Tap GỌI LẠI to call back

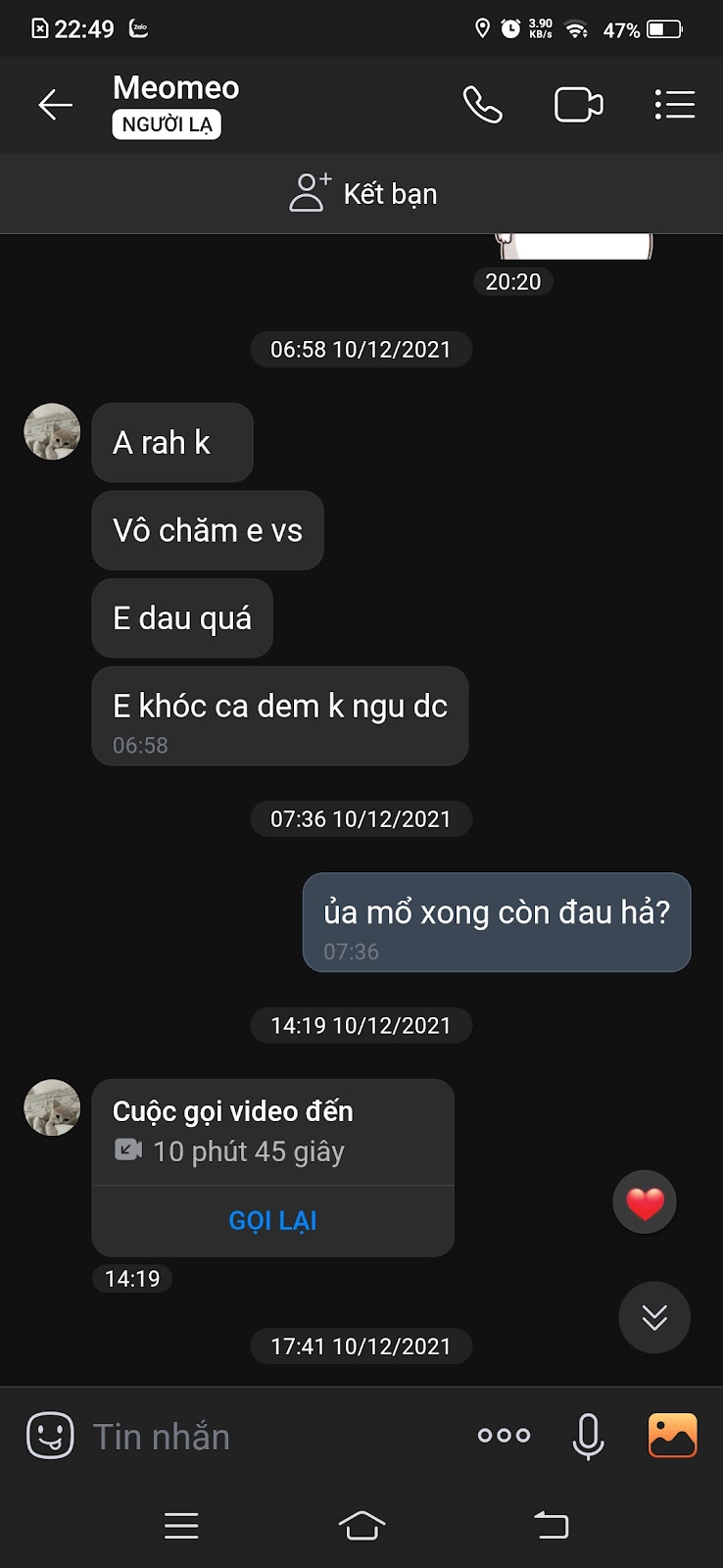click(x=272, y=1220)
